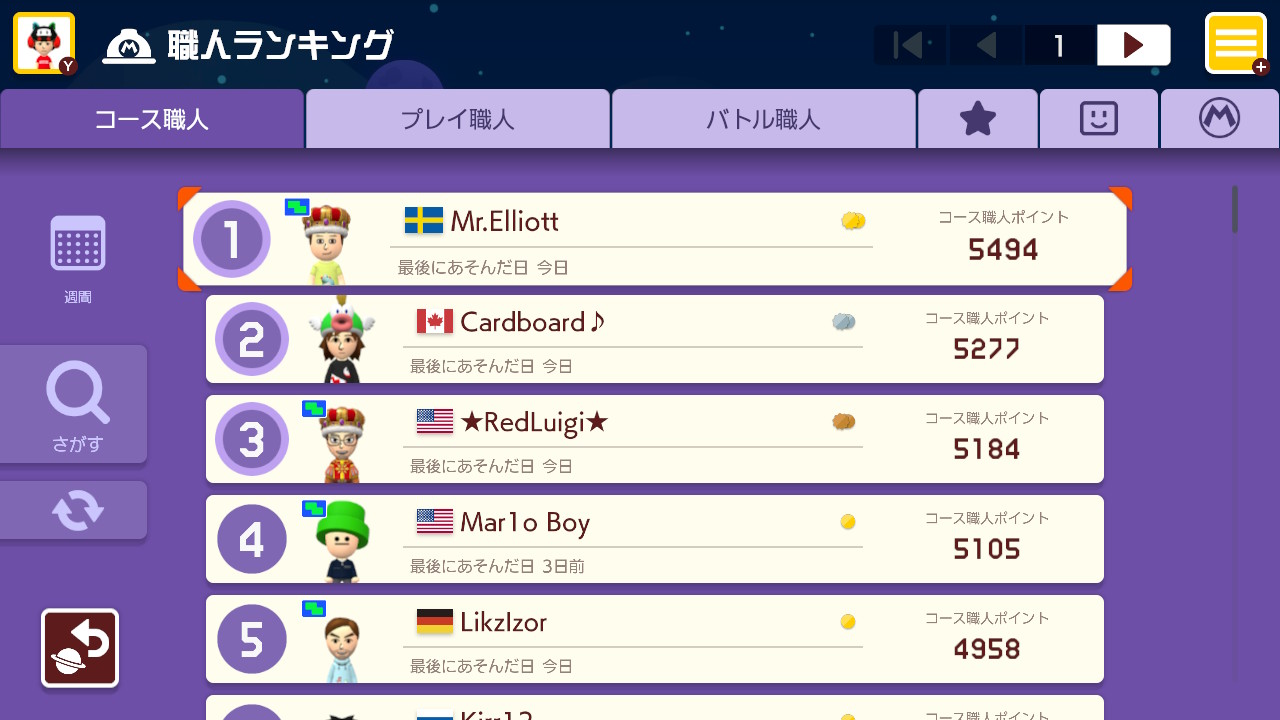Viewport: 1280px width, 720px height.
Task: Open your profile avatar icon
Action: [44, 44]
